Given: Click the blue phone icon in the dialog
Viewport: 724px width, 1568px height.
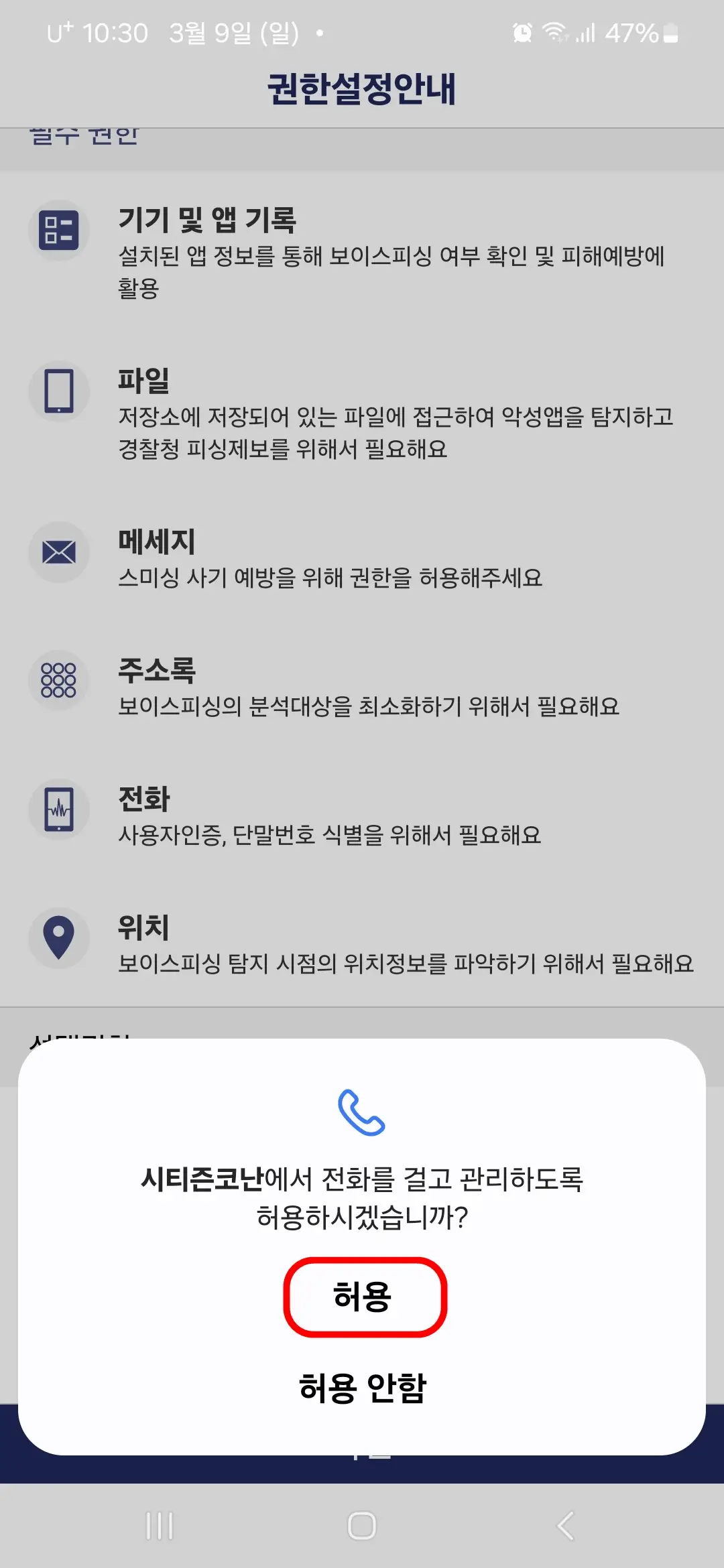Looking at the screenshot, I should coord(362,1111).
